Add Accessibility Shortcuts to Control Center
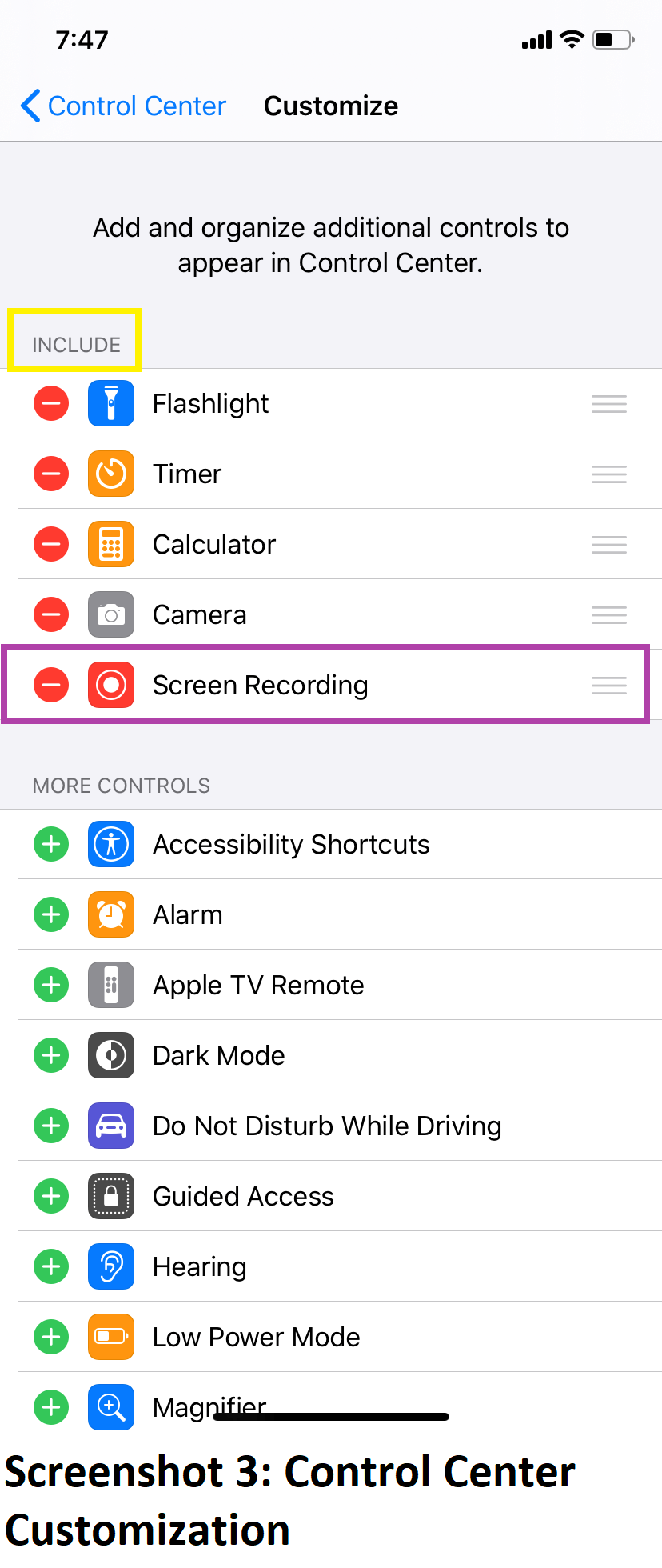662x1568 pixels. 51,844
